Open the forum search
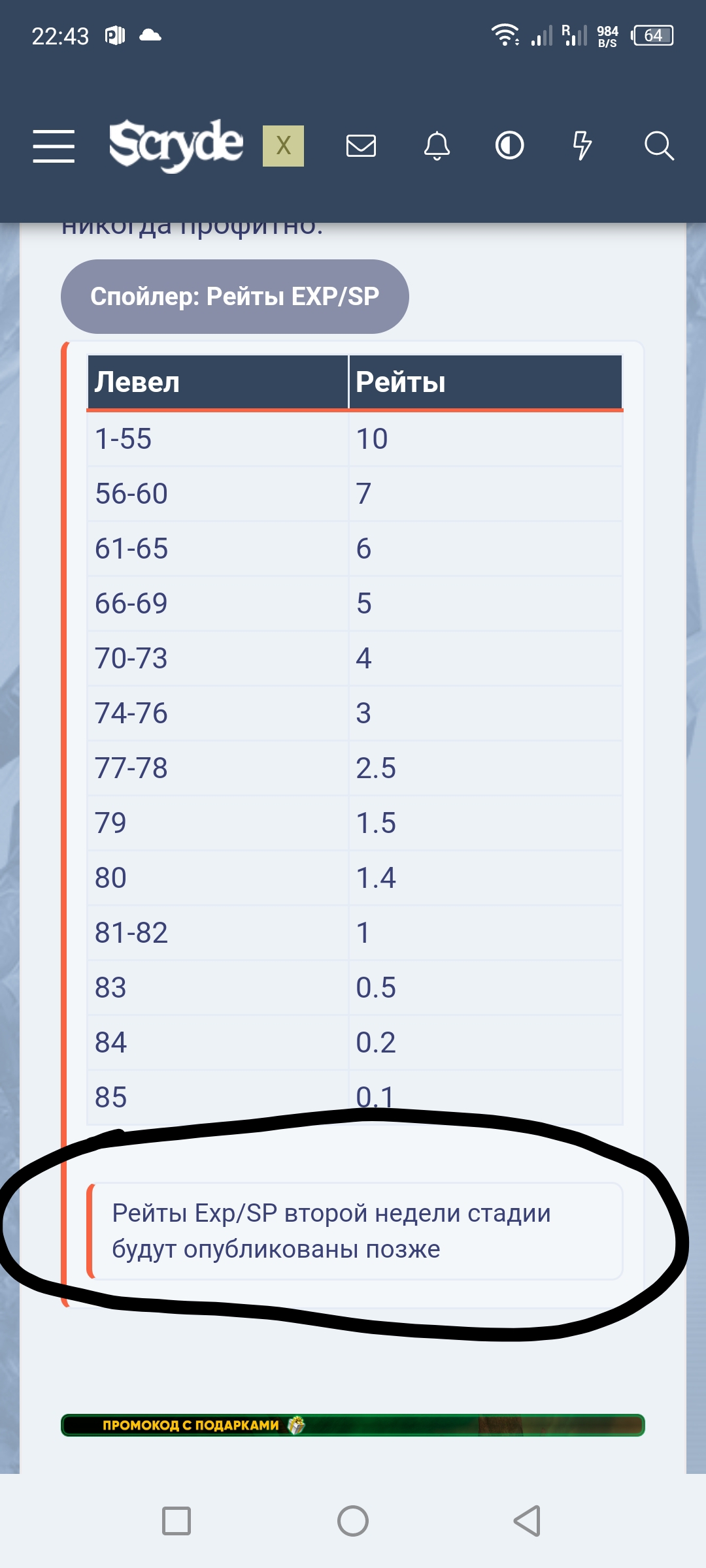The width and height of the screenshot is (706, 1568). coord(658,146)
